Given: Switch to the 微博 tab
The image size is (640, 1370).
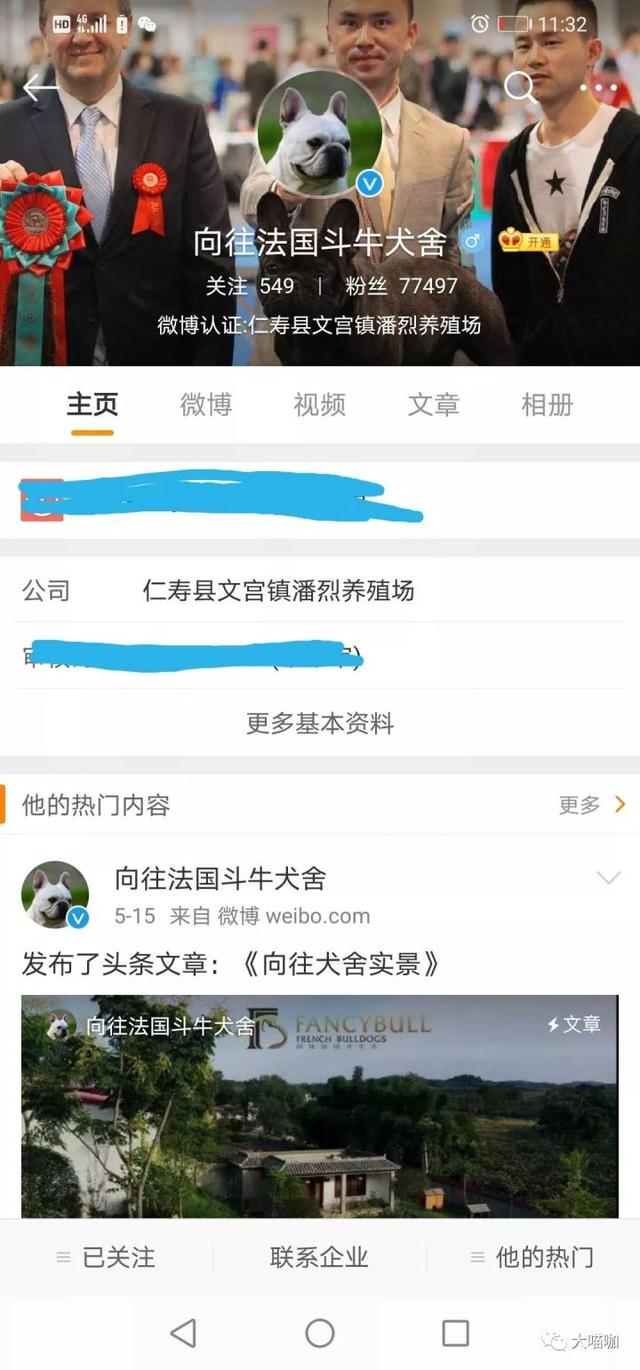Looking at the screenshot, I should pyautogui.click(x=206, y=404).
